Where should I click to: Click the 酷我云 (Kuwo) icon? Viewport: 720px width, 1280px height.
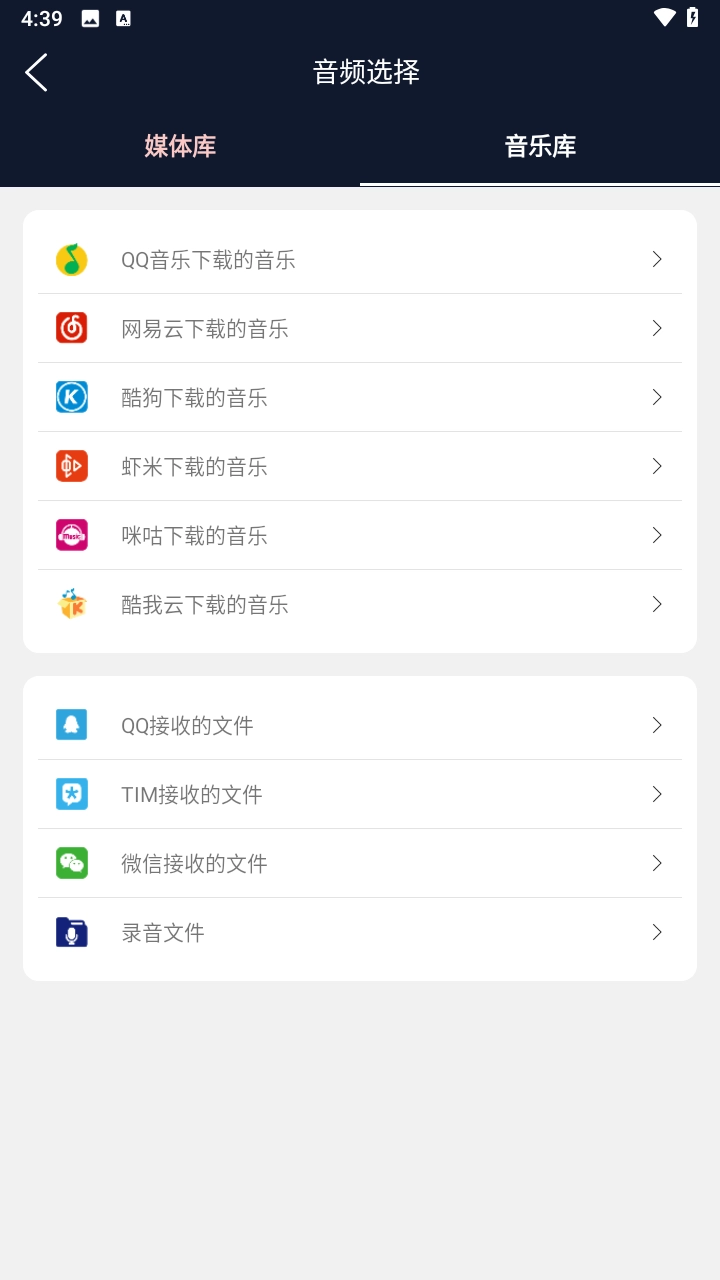[x=71, y=604]
